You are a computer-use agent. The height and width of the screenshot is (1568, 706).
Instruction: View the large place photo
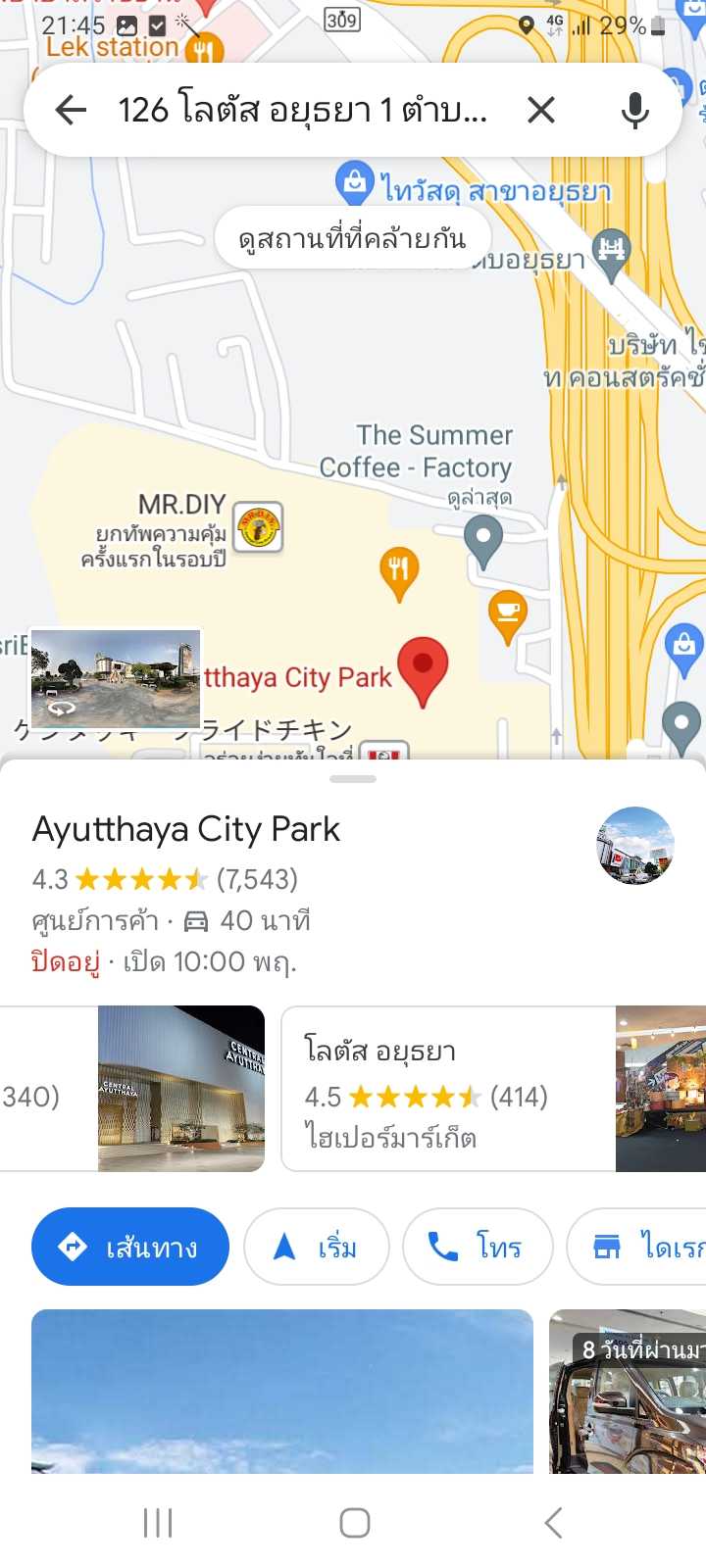tap(282, 1392)
